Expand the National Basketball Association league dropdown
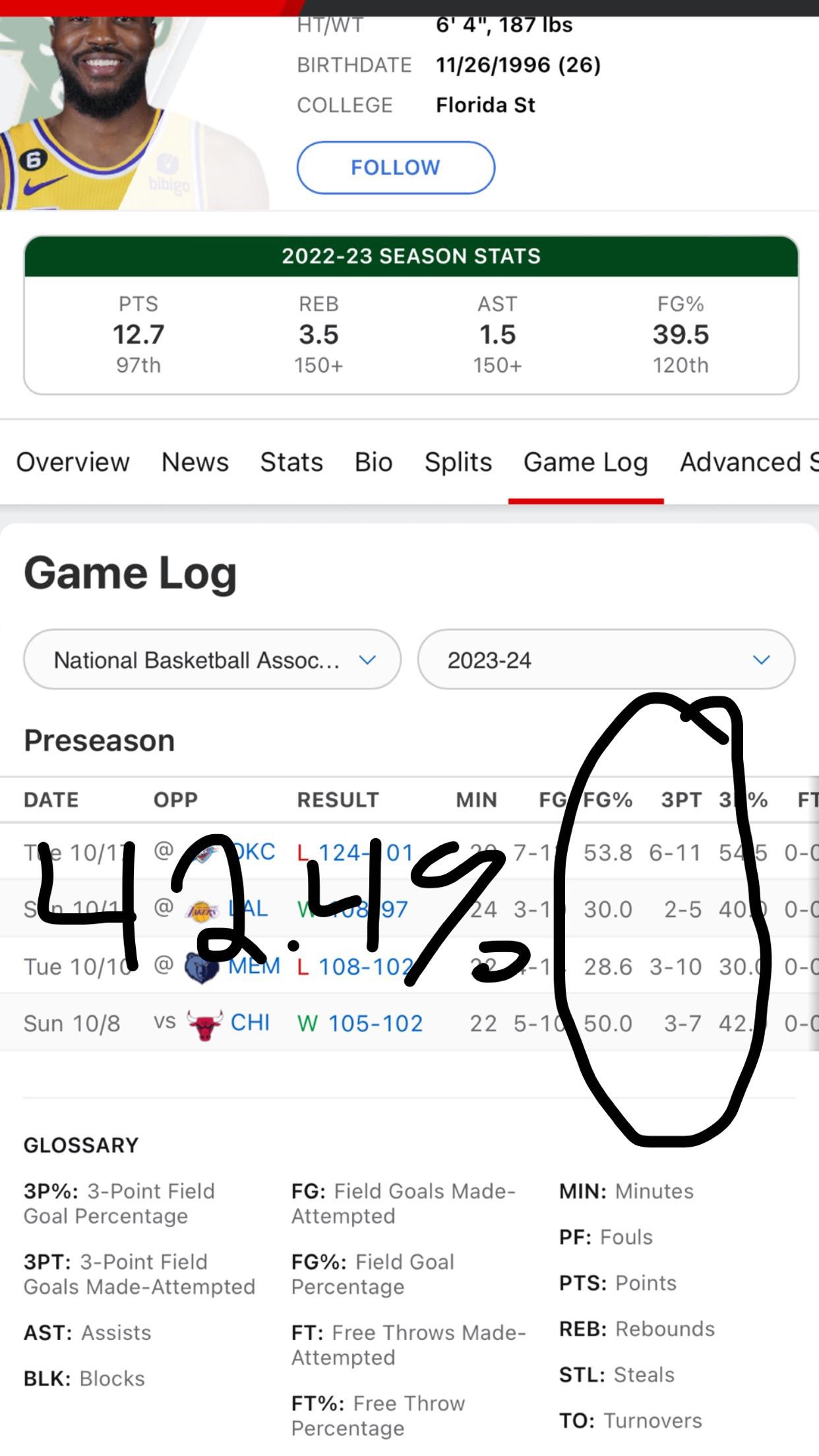Screen dimensions: 819x1456 coord(212,659)
